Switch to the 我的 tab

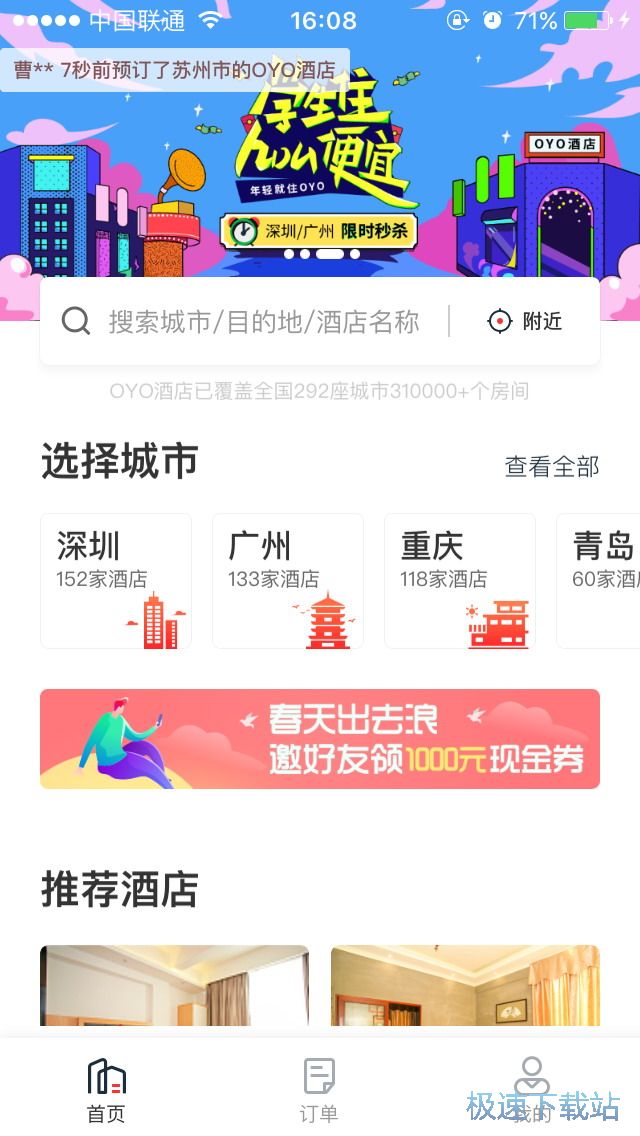click(x=531, y=1090)
